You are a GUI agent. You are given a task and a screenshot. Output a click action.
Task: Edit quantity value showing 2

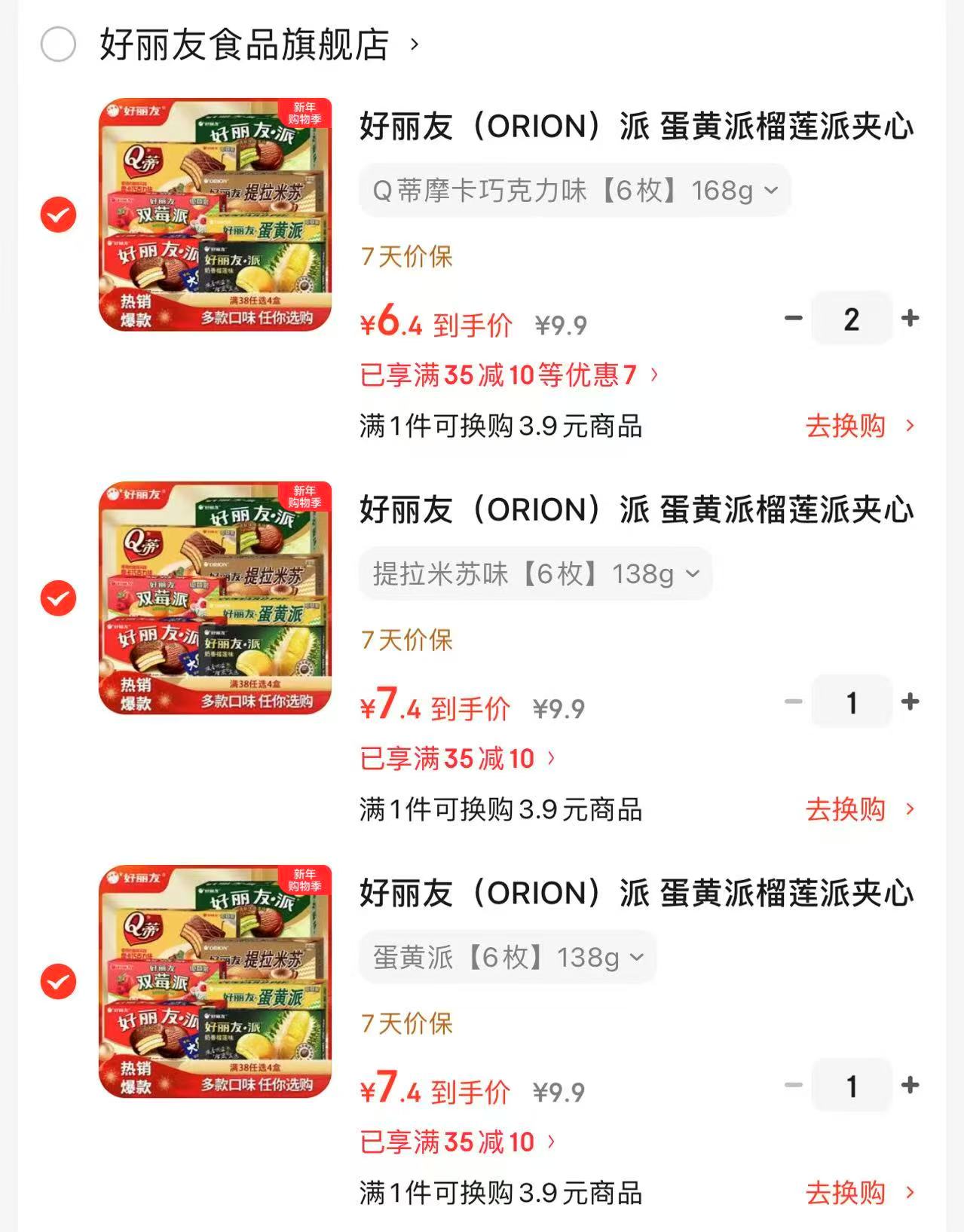851,319
